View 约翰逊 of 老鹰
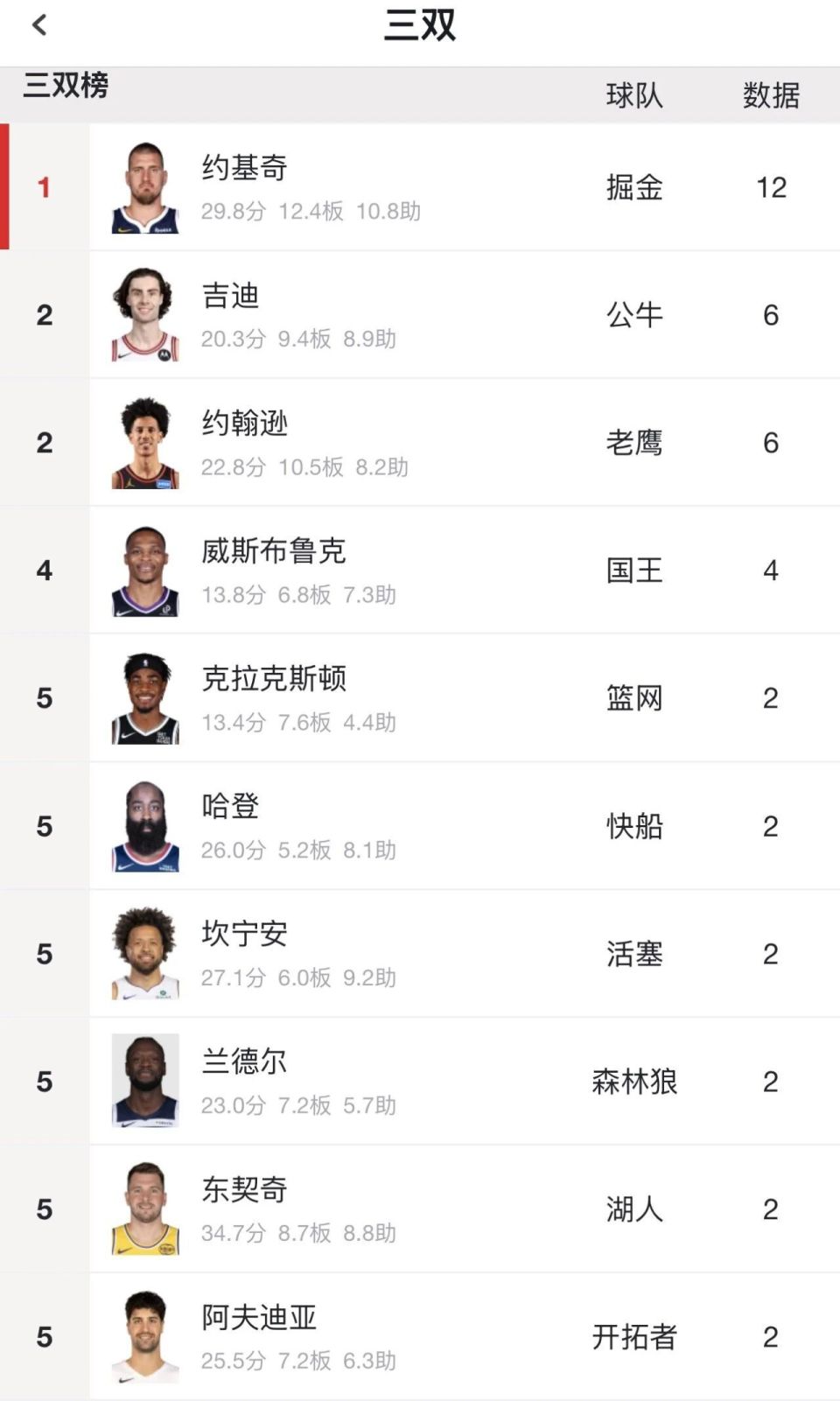The height and width of the screenshot is (1401, 840). coord(420,443)
